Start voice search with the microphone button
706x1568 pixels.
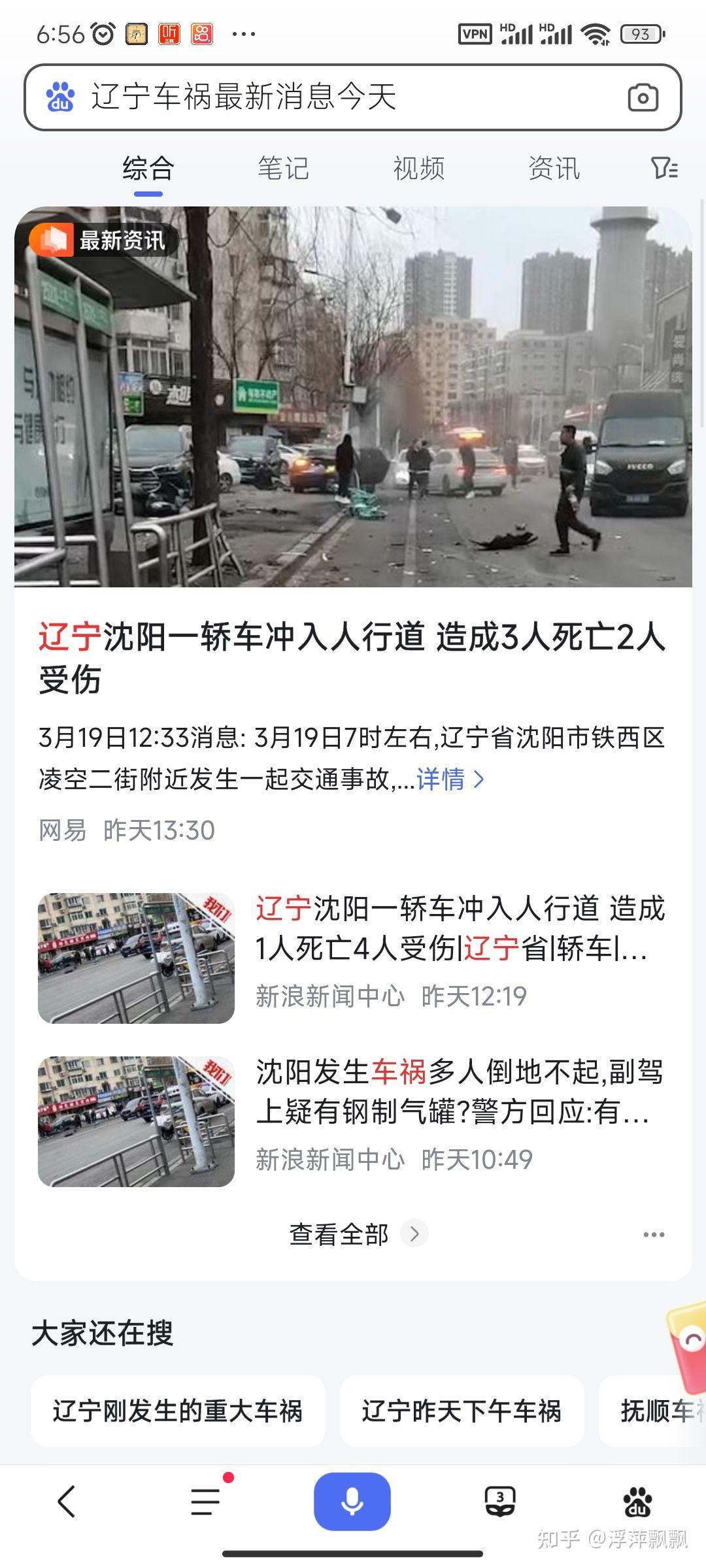coord(352,1501)
